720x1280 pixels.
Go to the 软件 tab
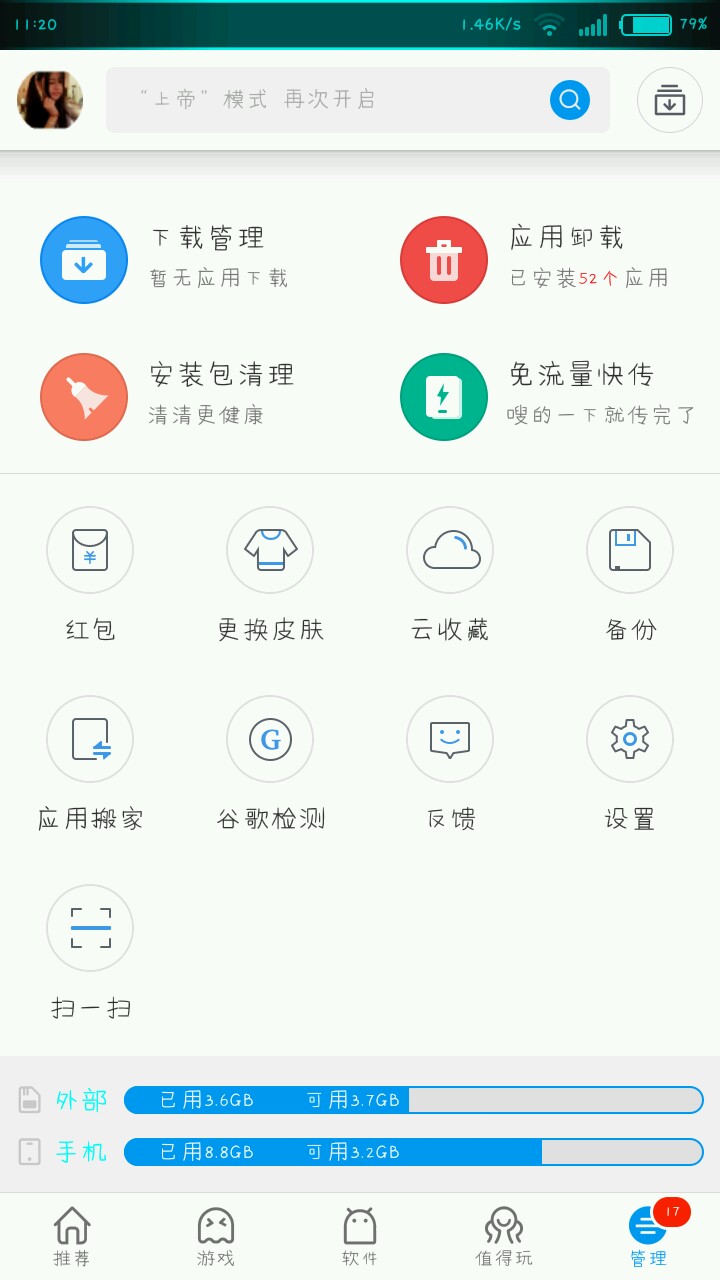coord(360,1236)
